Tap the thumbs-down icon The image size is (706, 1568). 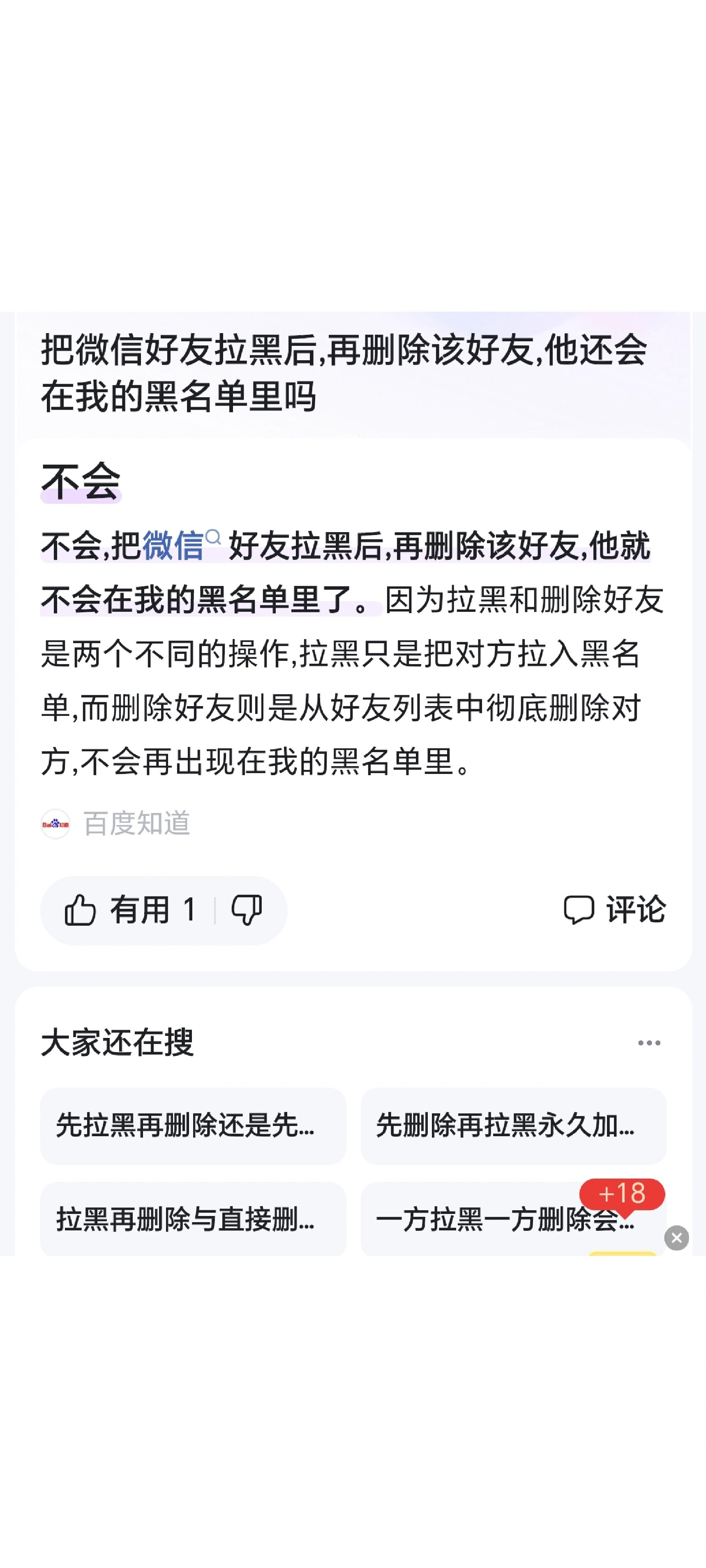pyautogui.click(x=247, y=910)
